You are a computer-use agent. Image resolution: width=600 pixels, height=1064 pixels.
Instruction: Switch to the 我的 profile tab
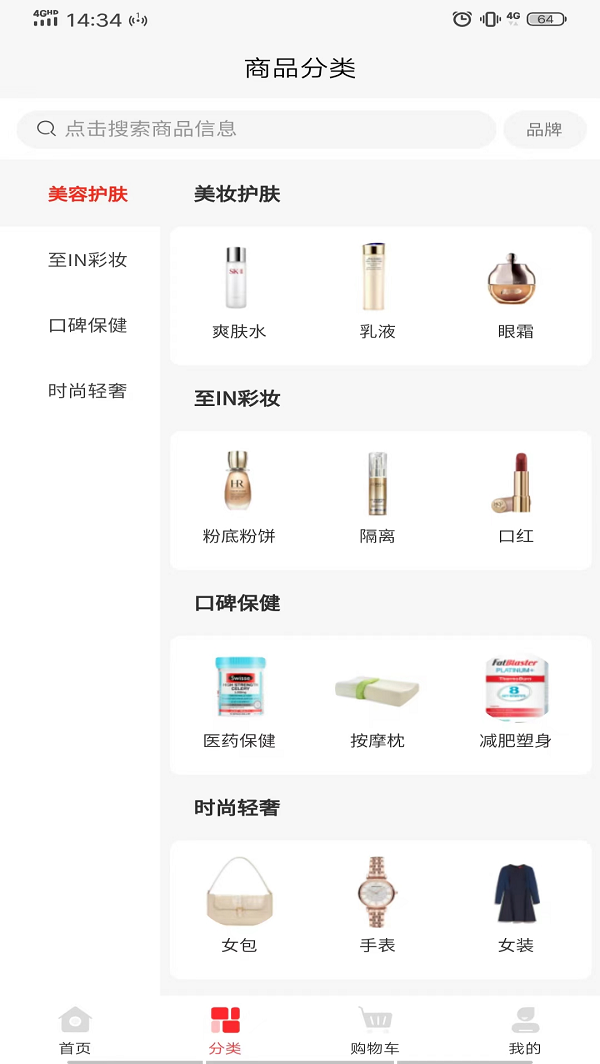pyautogui.click(x=525, y=1030)
